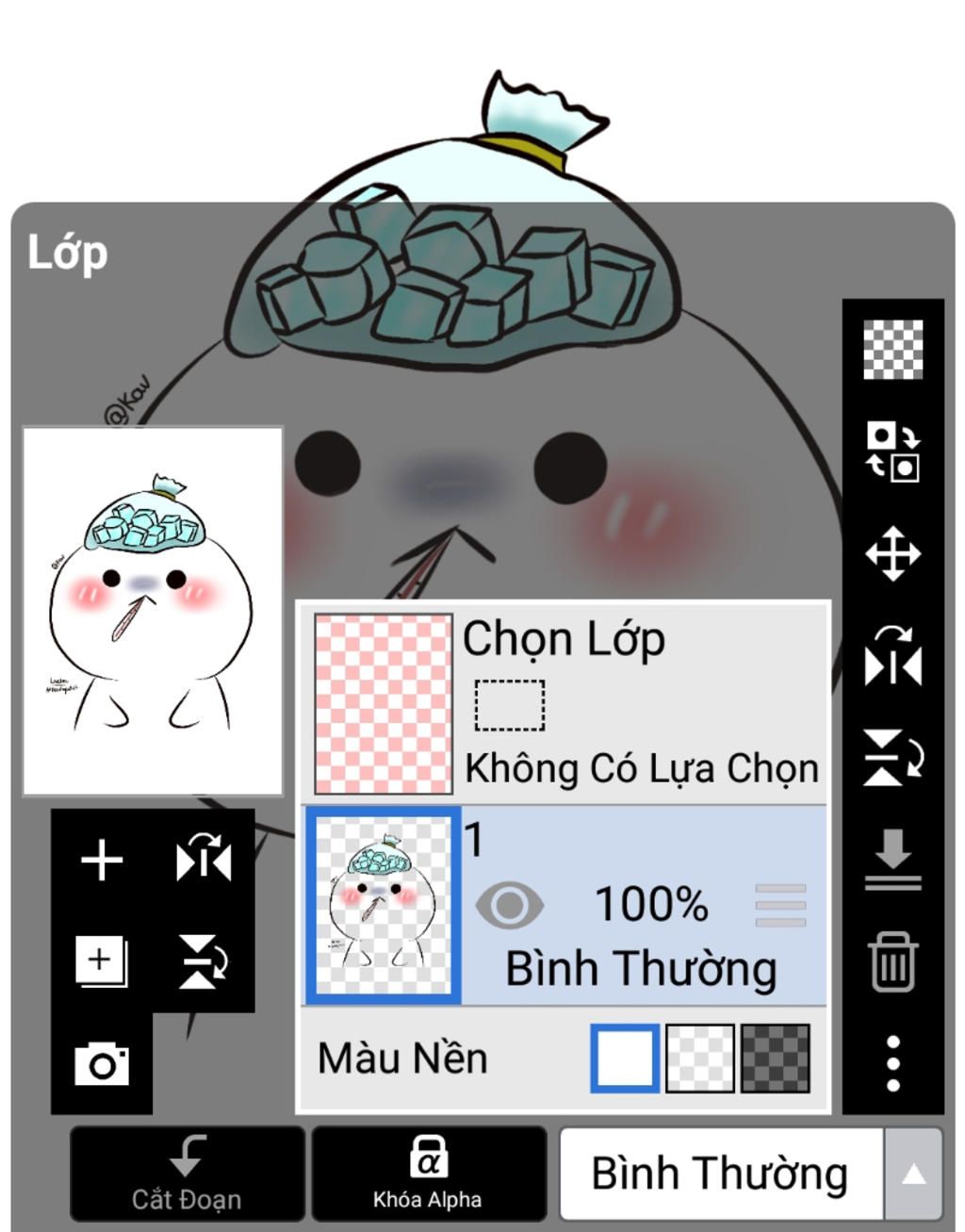
Task: Tap the invert layer swap icon
Action: 892,452
